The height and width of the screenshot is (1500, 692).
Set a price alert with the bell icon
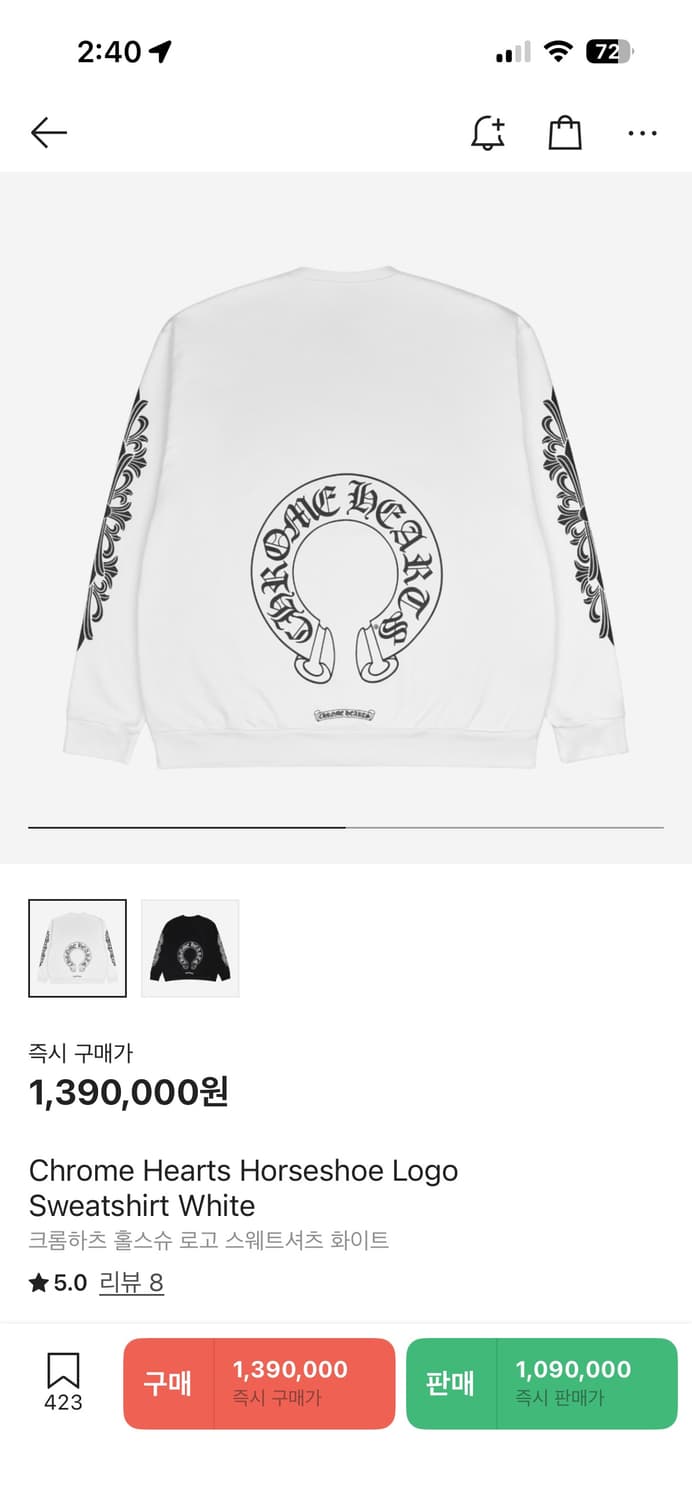(488, 133)
